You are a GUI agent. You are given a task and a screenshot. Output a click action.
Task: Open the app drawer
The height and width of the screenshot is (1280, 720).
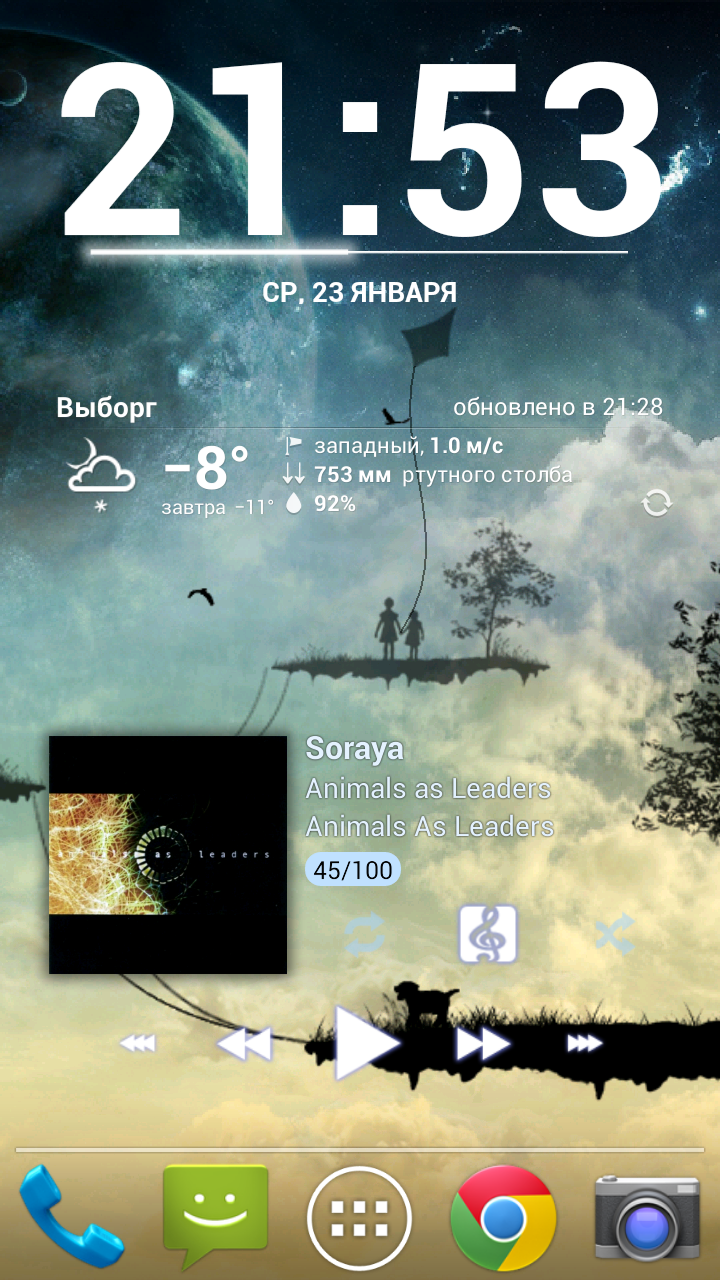pos(360,1217)
